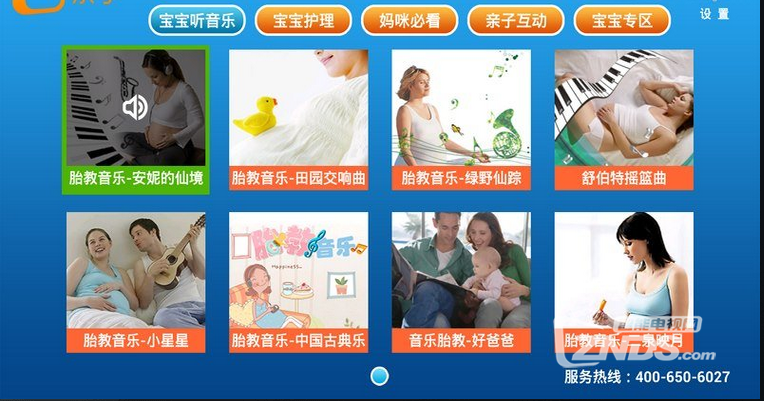Select 音乐胎教-好爸爸
This screenshot has height=401, width=764.
click(x=461, y=282)
